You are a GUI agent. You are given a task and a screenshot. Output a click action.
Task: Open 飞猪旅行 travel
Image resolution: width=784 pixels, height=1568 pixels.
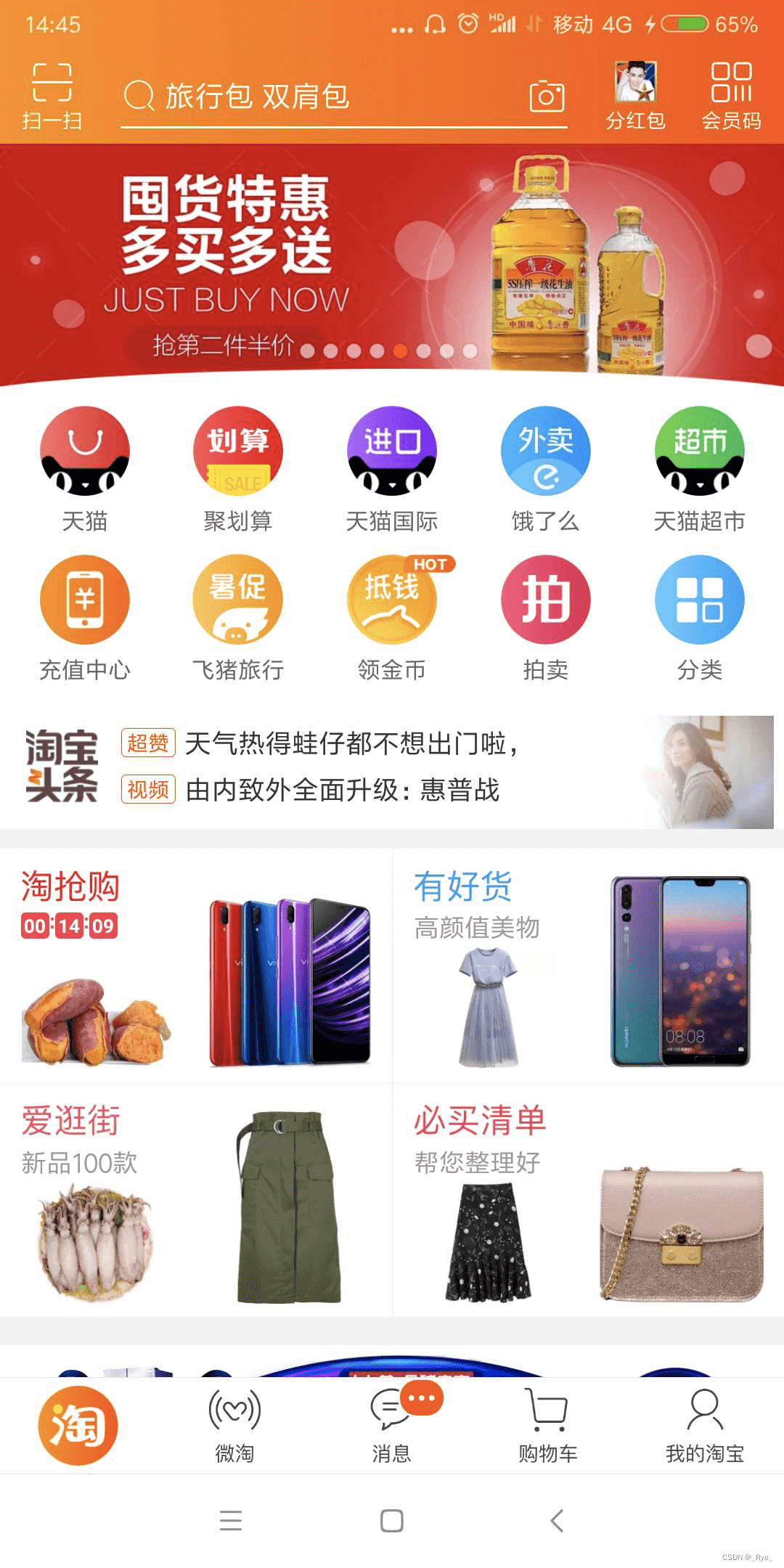point(238,617)
